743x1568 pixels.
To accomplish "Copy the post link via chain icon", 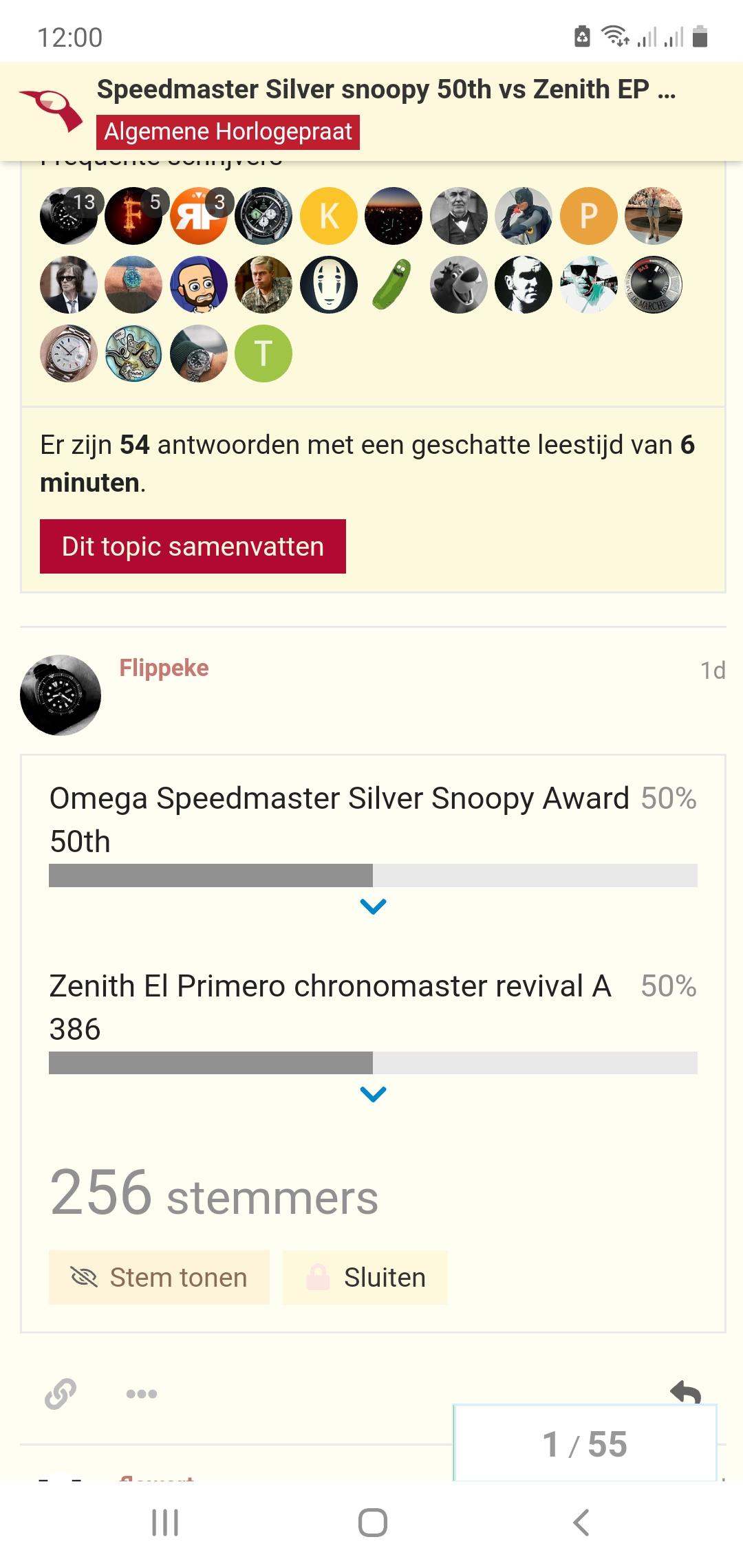I will pyautogui.click(x=61, y=1394).
